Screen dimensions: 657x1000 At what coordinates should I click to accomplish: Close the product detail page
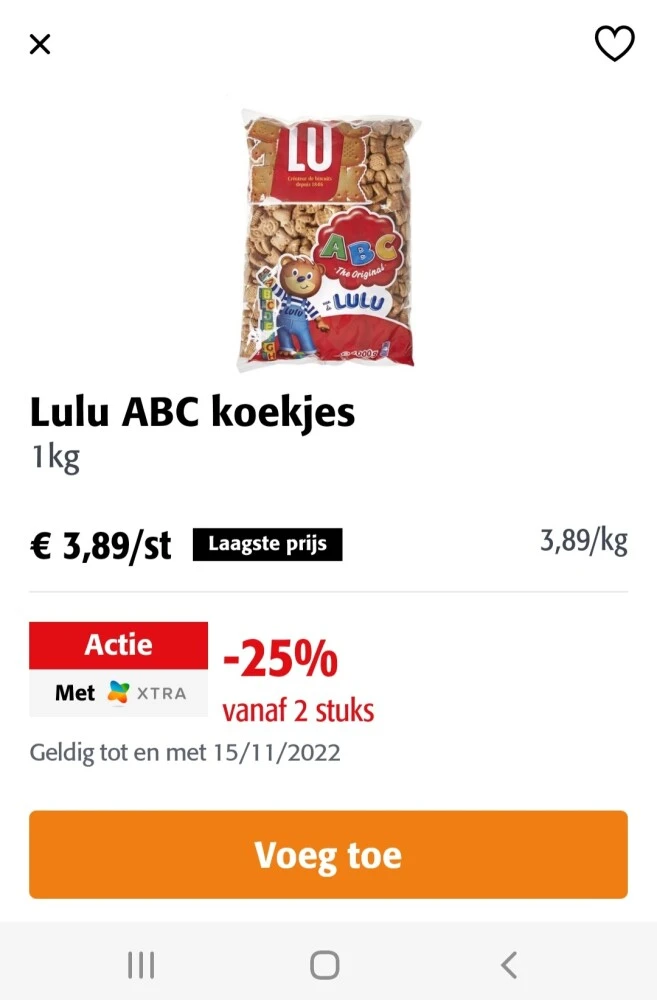point(40,44)
